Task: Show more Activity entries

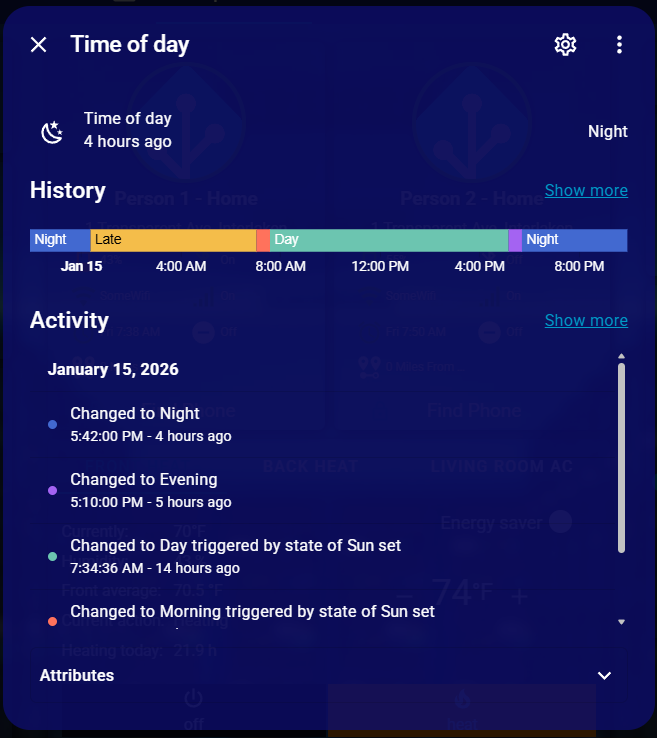Action: point(586,320)
